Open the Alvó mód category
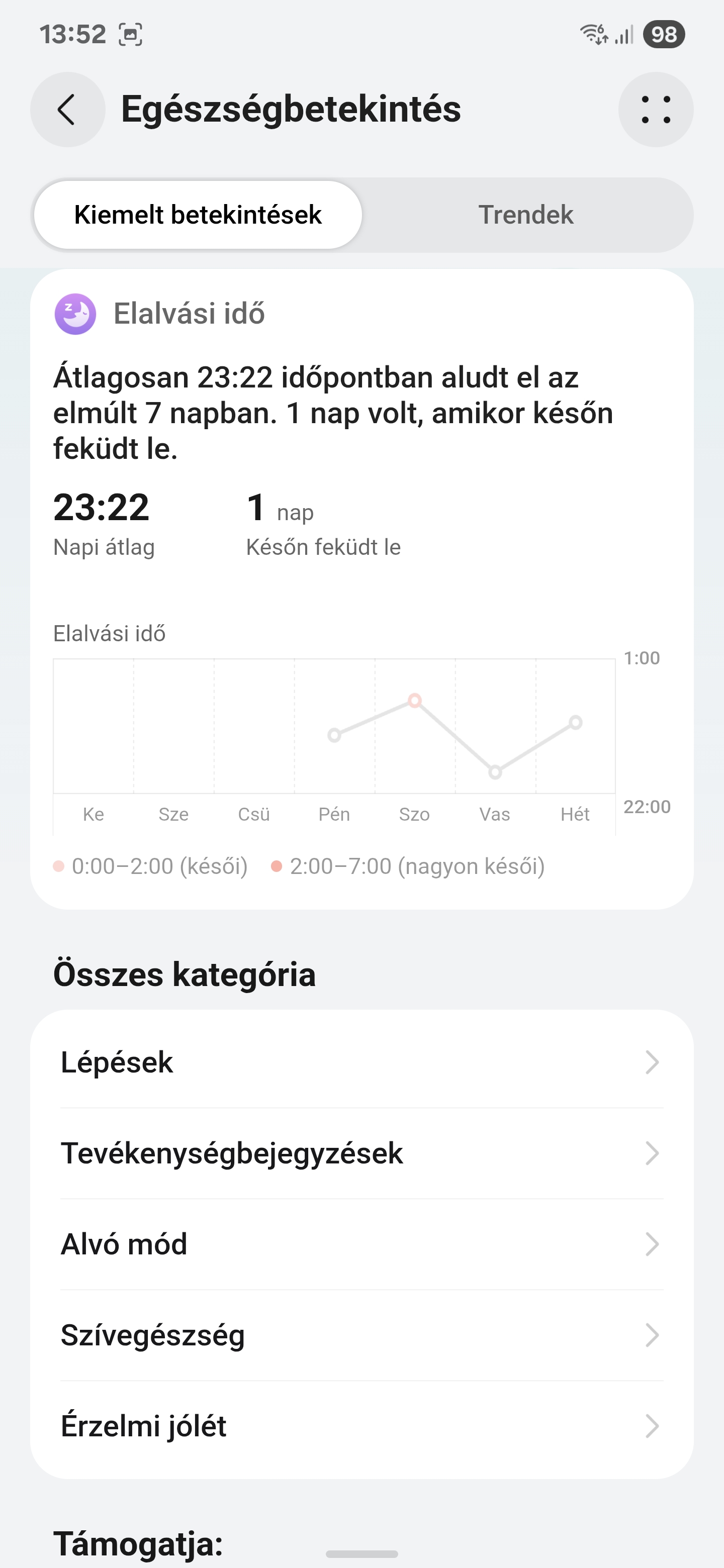 click(361, 1244)
